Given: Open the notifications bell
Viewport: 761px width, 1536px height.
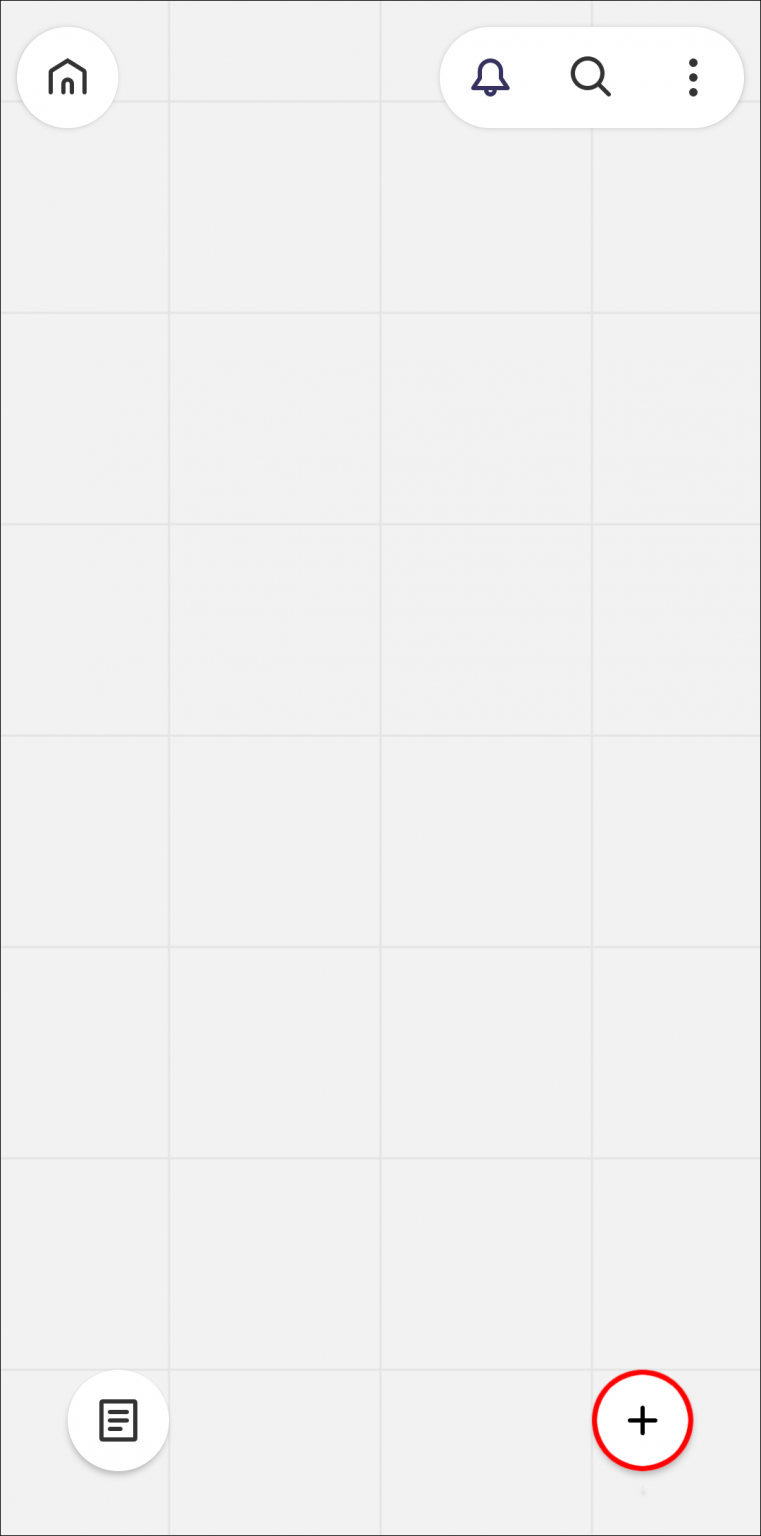Looking at the screenshot, I should click(x=490, y=77).
